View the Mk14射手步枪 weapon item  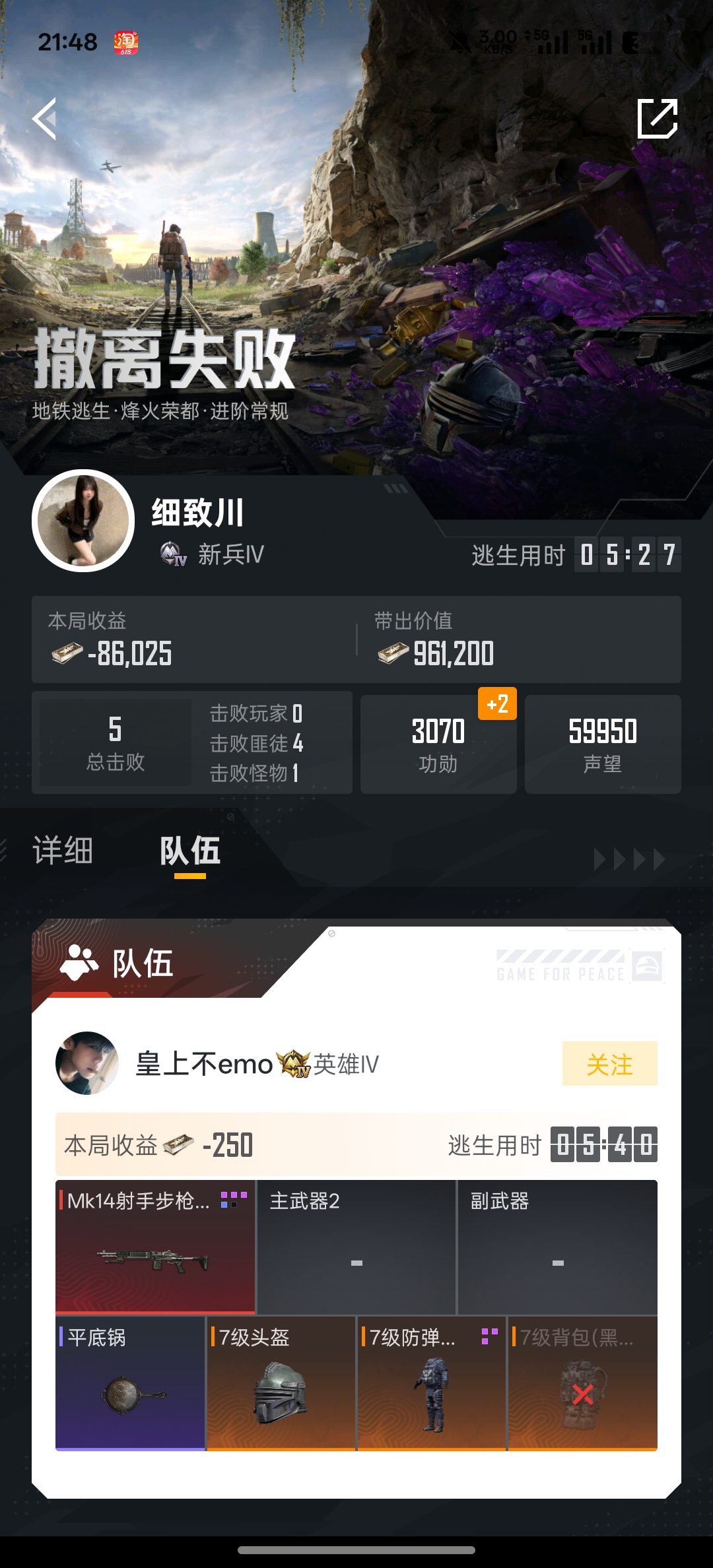(x=155, y=1247)
